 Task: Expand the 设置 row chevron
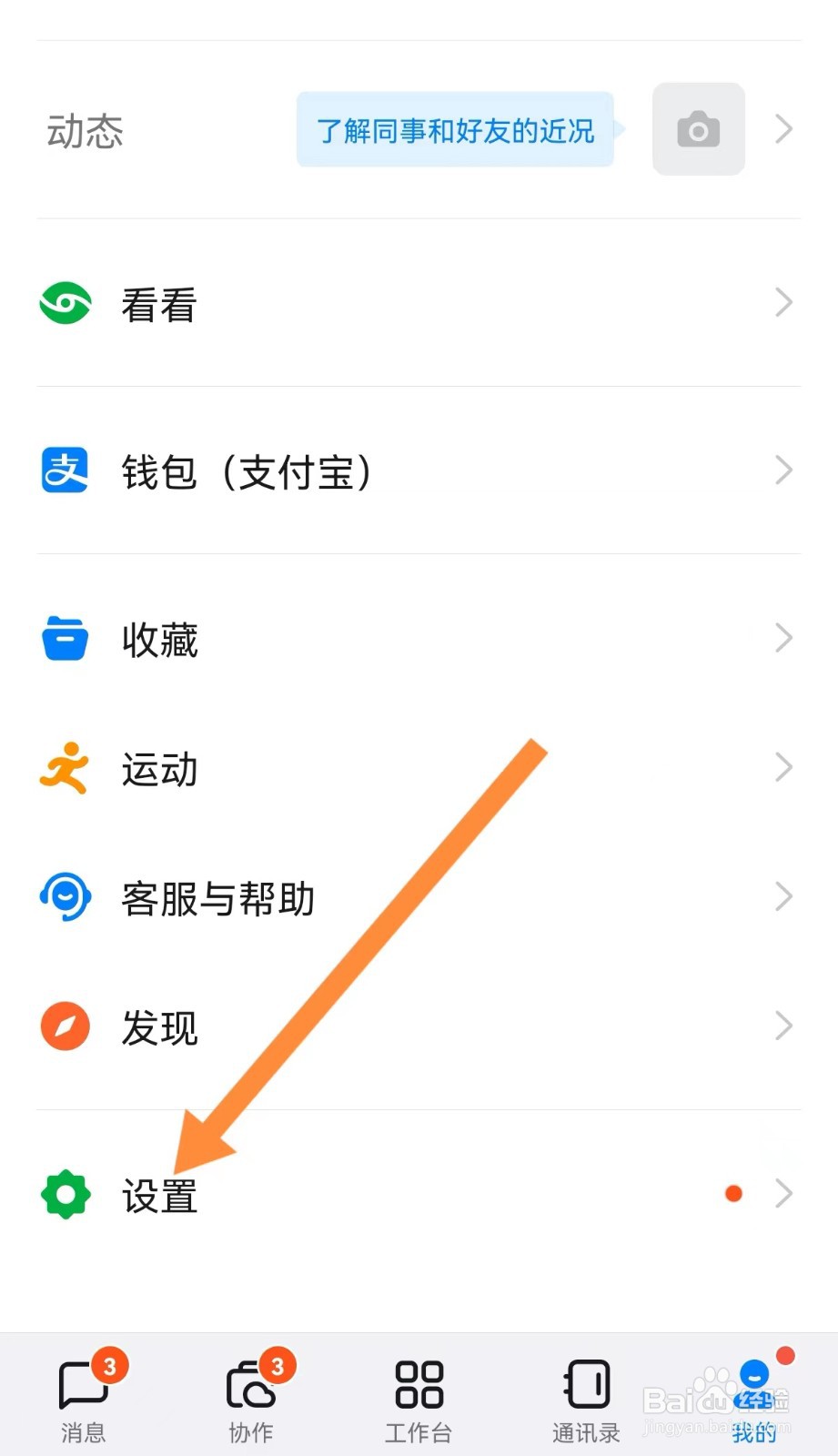[782, 1193]
